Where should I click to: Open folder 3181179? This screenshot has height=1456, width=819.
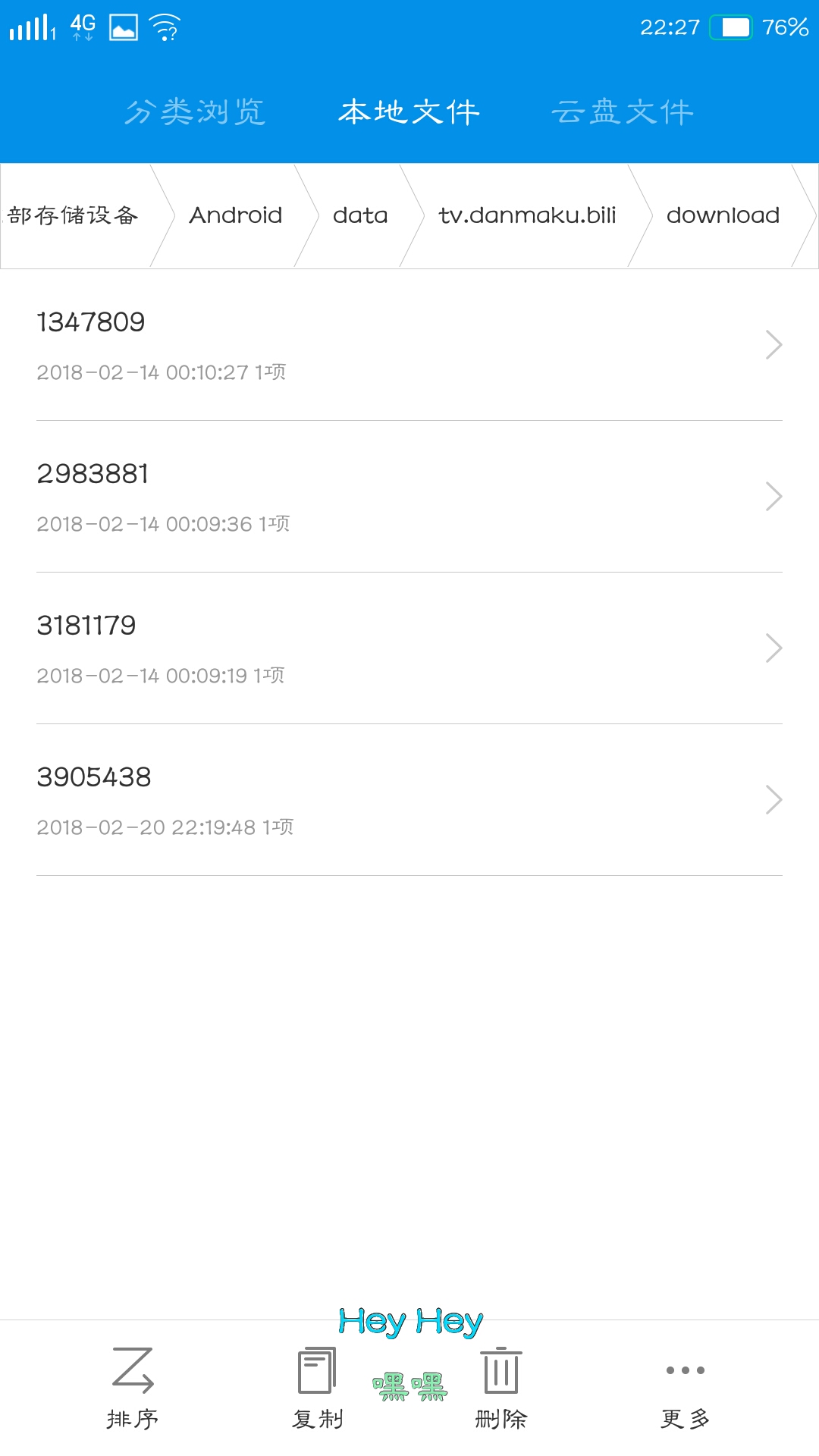point(409,648)
